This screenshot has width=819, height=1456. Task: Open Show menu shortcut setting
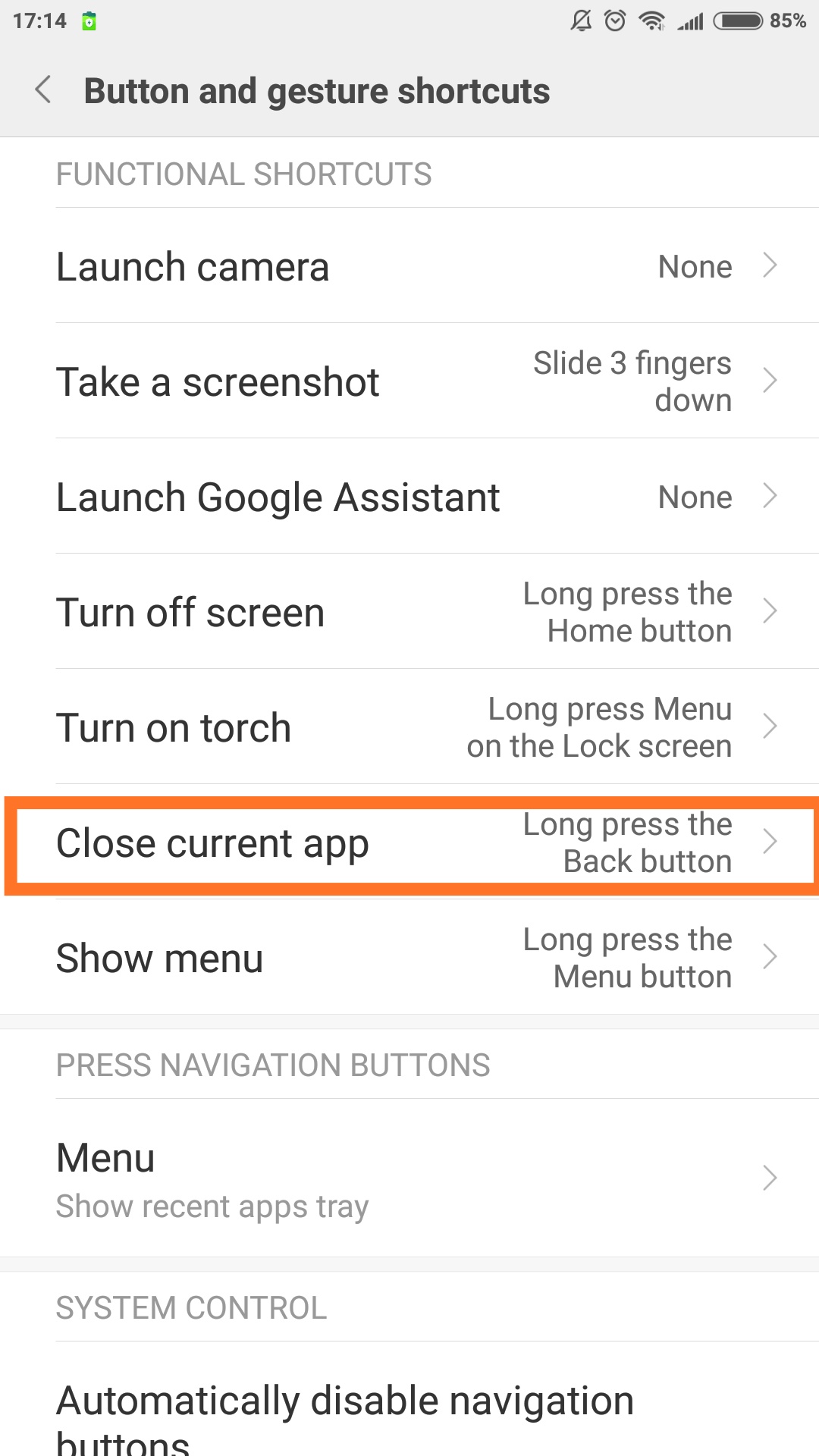[409, 957]
